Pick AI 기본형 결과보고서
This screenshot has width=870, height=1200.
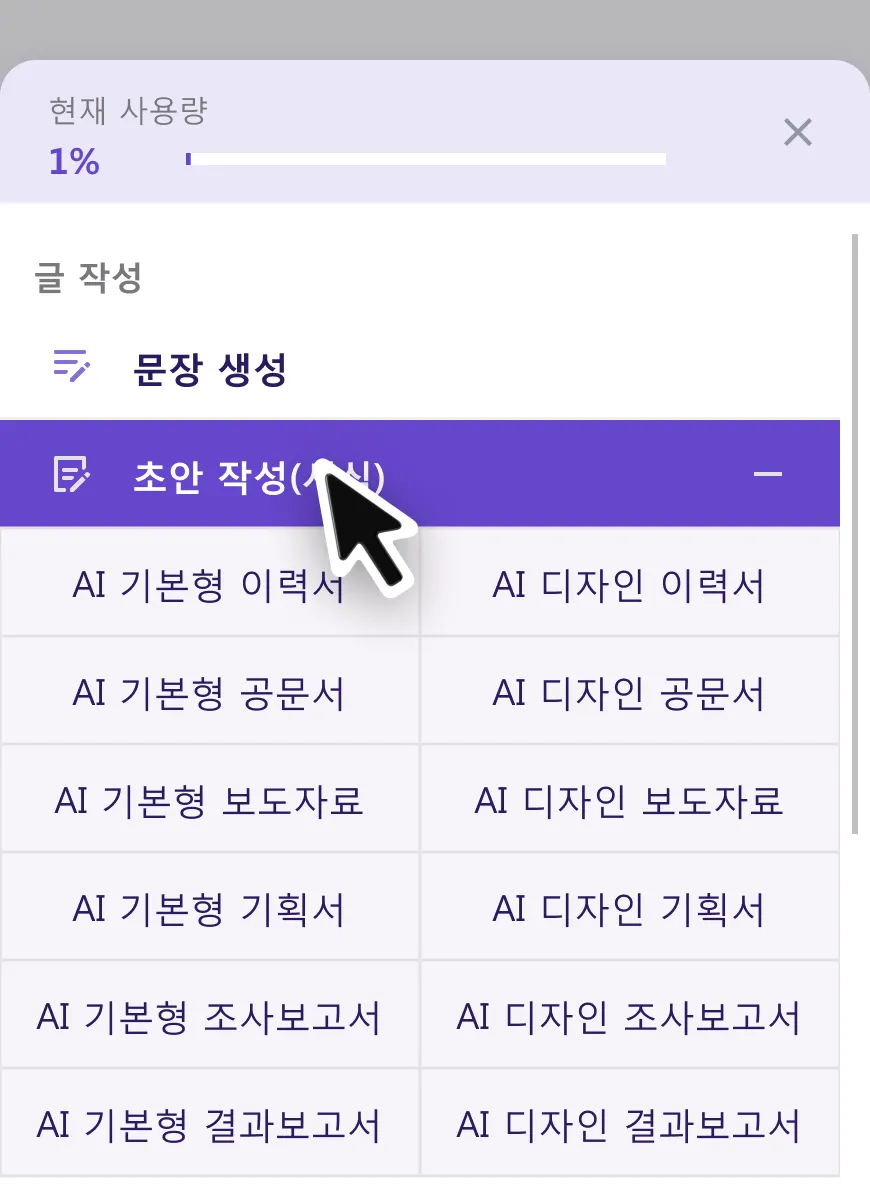pyautogui.click(x=210, y=1124)
